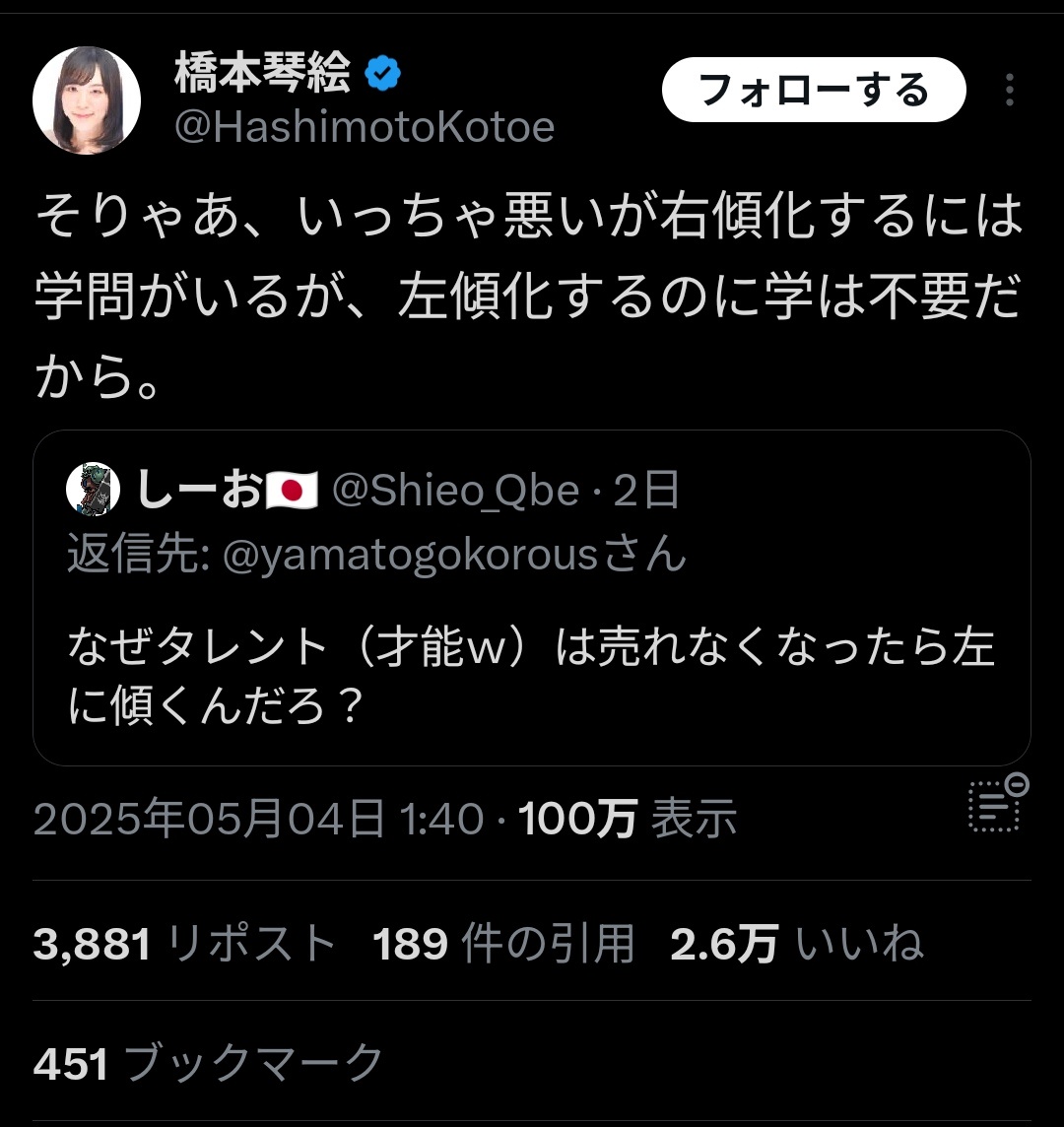View the 189 件の引用 quotes

pyautogui.click(x=502, y=944)
